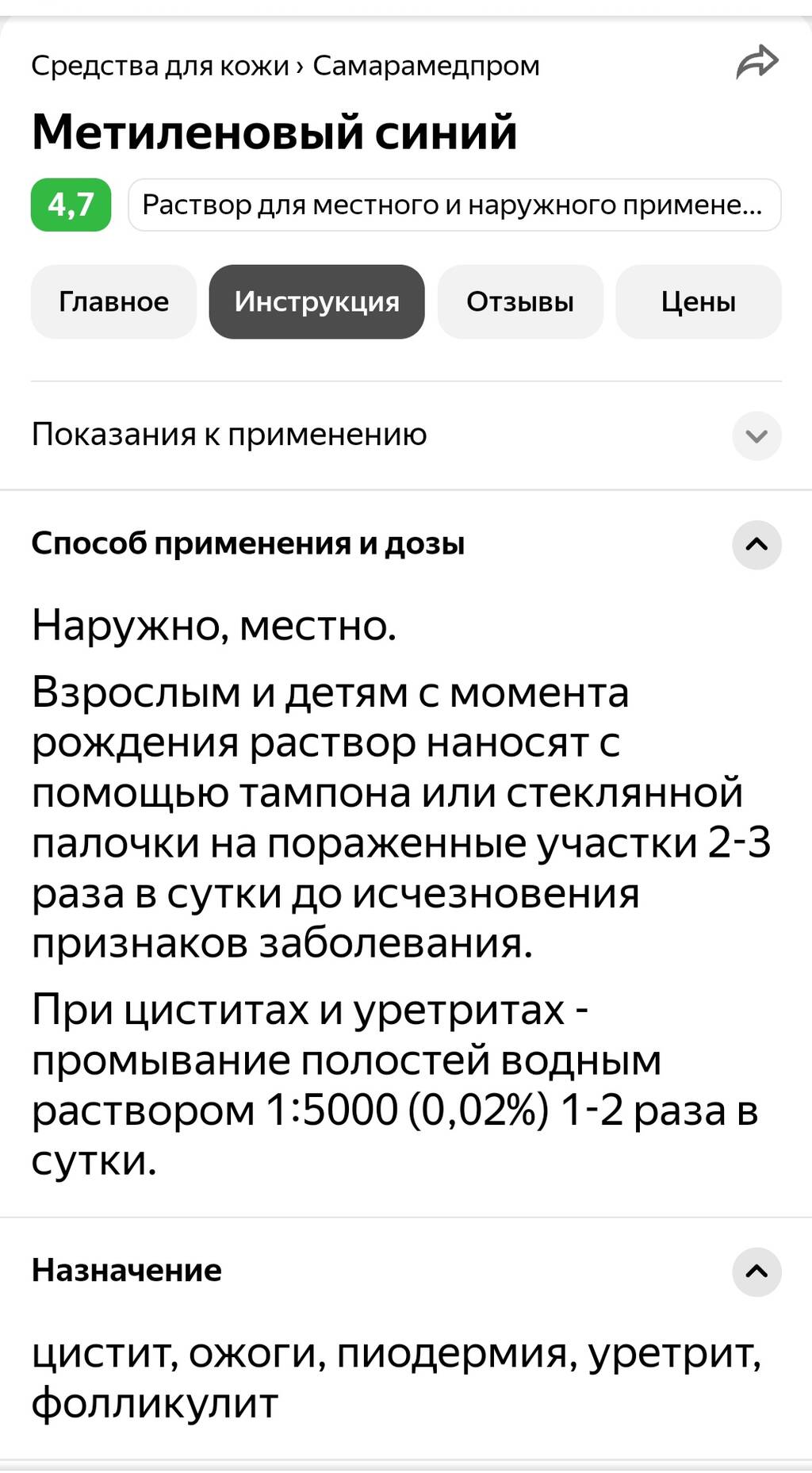This screenshot has height=1473, width=812.
Task: Collapse Способ применения и дозы section
Action: pyautogui.click(x=756, y=545)
